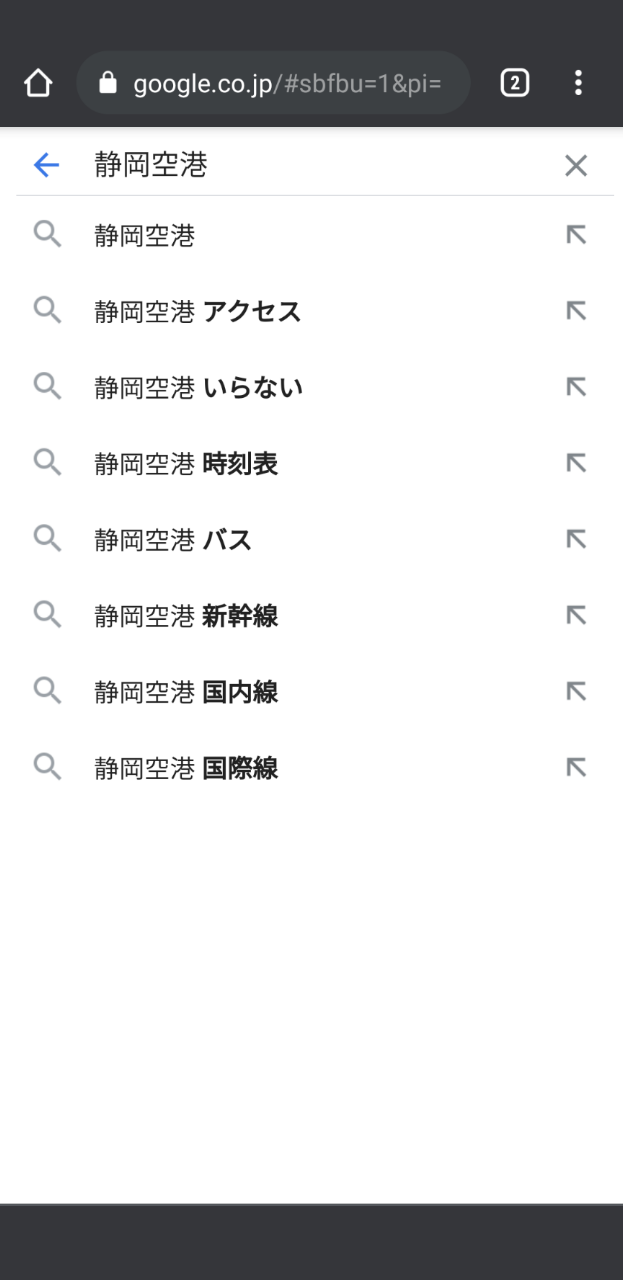Tap the arrow icon beside 静岡空港 バス
Image resolution: width=623 pixels, height=1280 pixels.
(x=576, y=539)
